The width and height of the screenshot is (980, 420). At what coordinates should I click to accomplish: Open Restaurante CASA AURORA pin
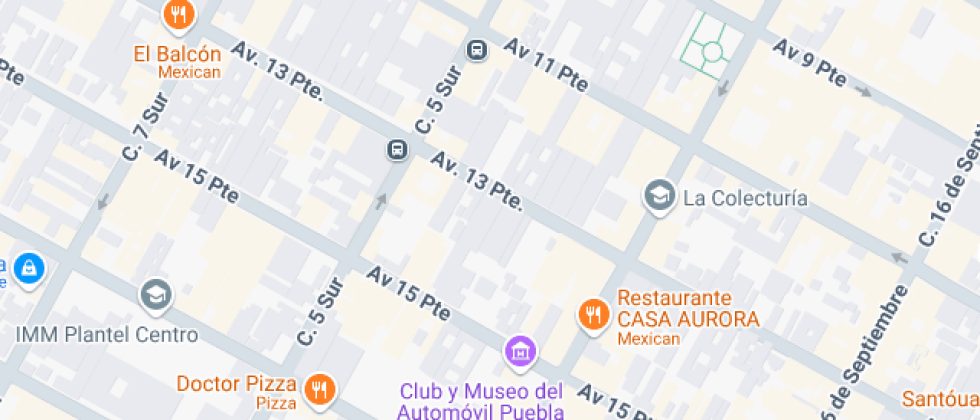(x=594, y=315)
